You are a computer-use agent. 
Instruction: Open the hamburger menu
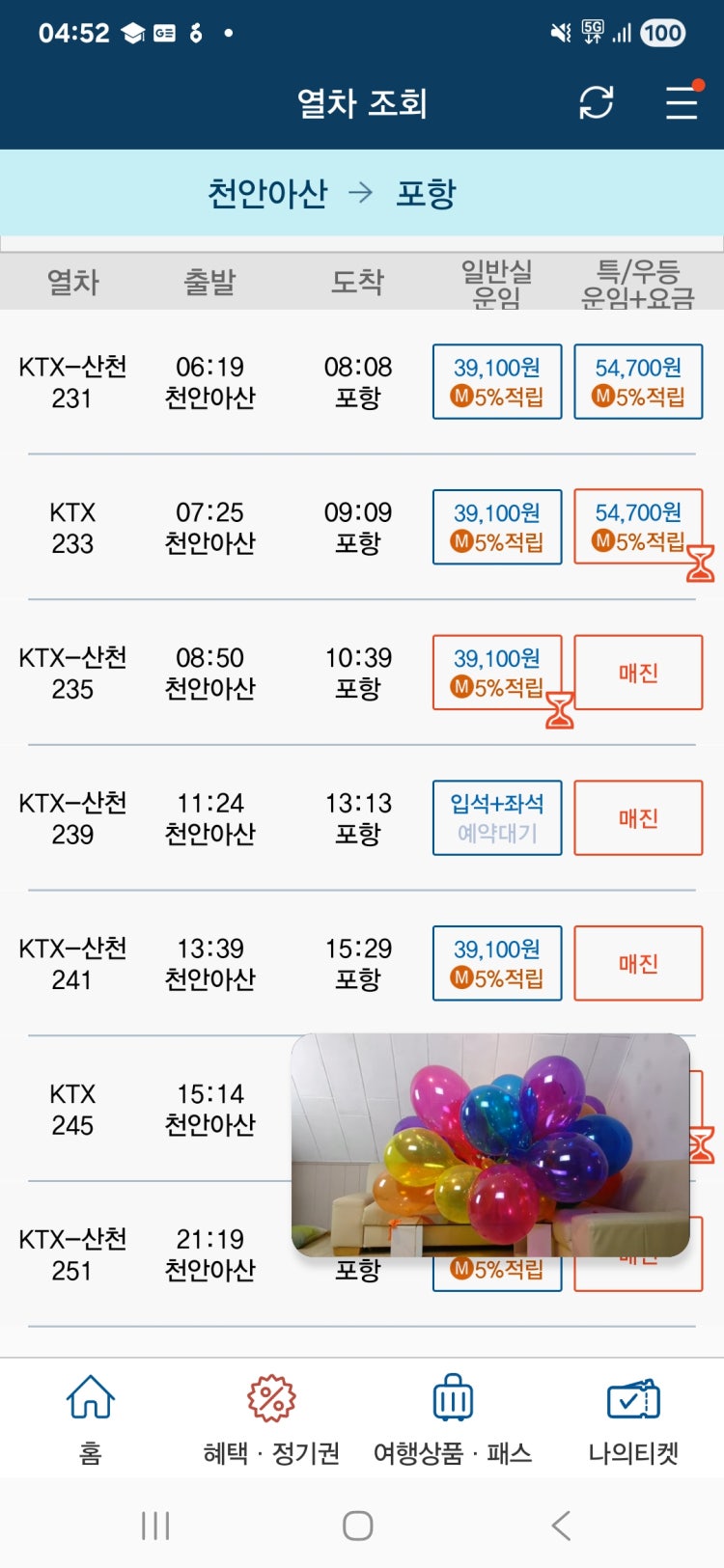[682, 102]
